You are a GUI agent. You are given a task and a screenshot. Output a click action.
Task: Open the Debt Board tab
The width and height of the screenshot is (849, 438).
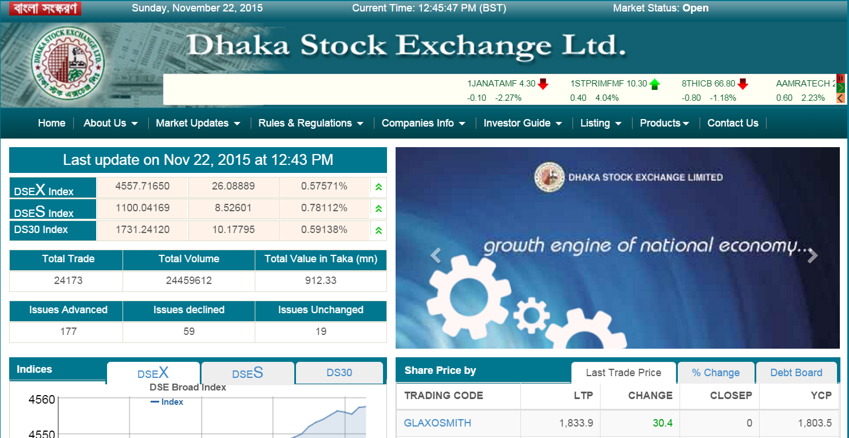tap(796, 373)
